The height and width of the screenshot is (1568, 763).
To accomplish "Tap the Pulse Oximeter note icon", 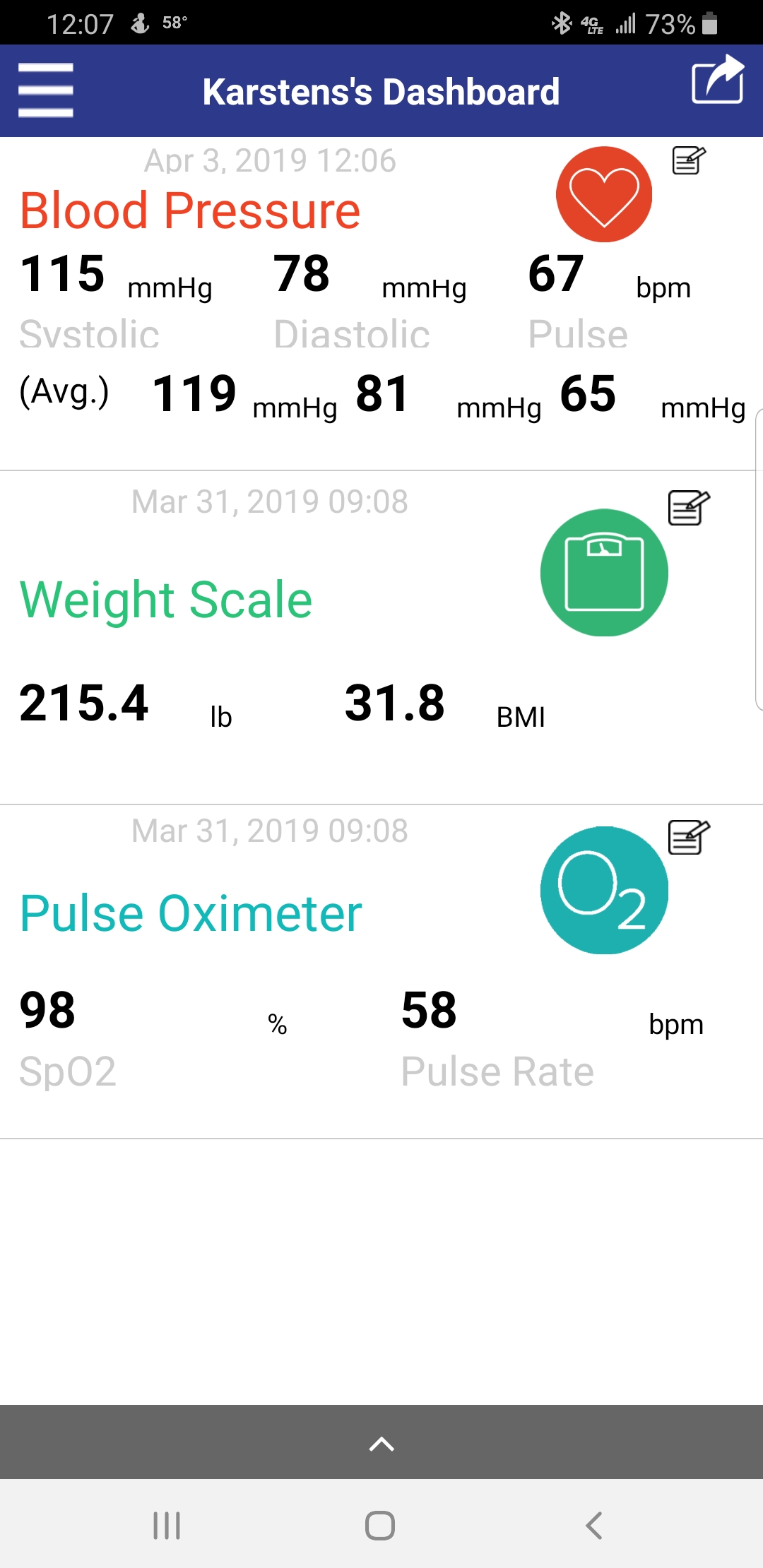I will click(x=689, y=838).
